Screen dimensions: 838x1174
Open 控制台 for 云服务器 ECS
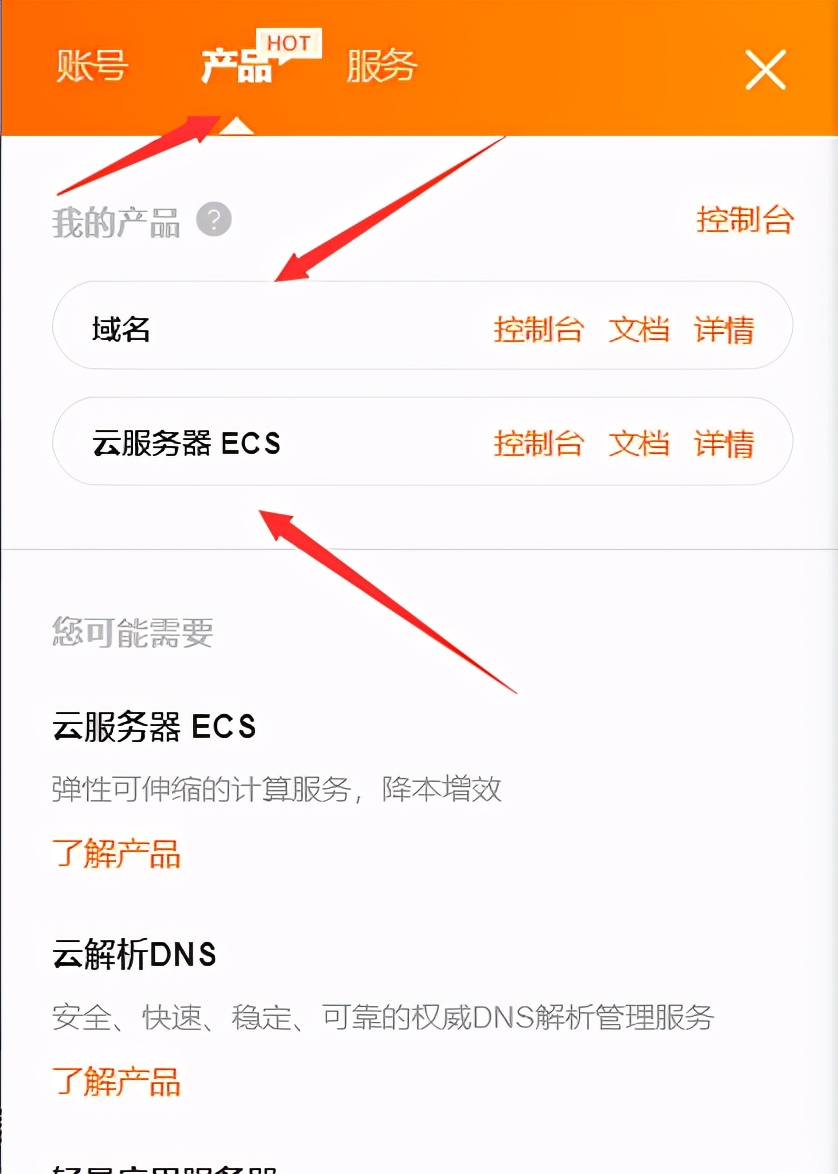tap(539, 443)
